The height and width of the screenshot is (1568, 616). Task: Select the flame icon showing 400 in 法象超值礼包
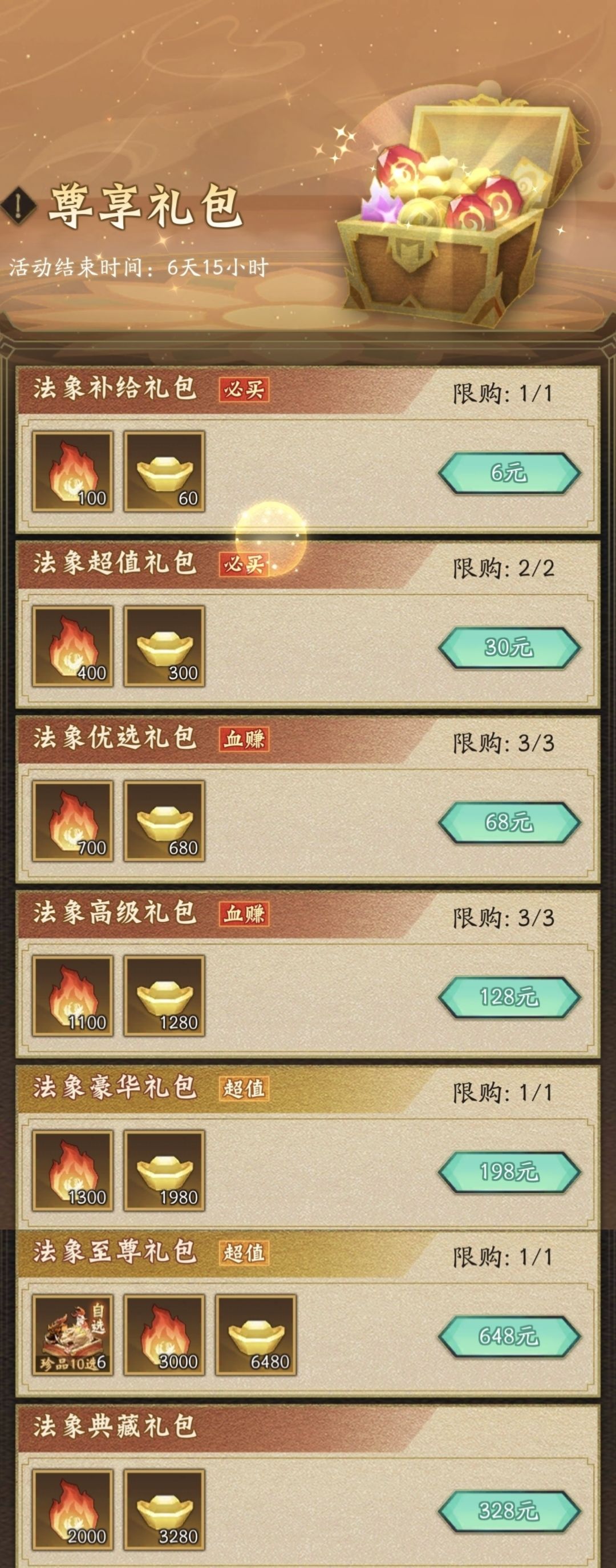[x=74, y=646]
